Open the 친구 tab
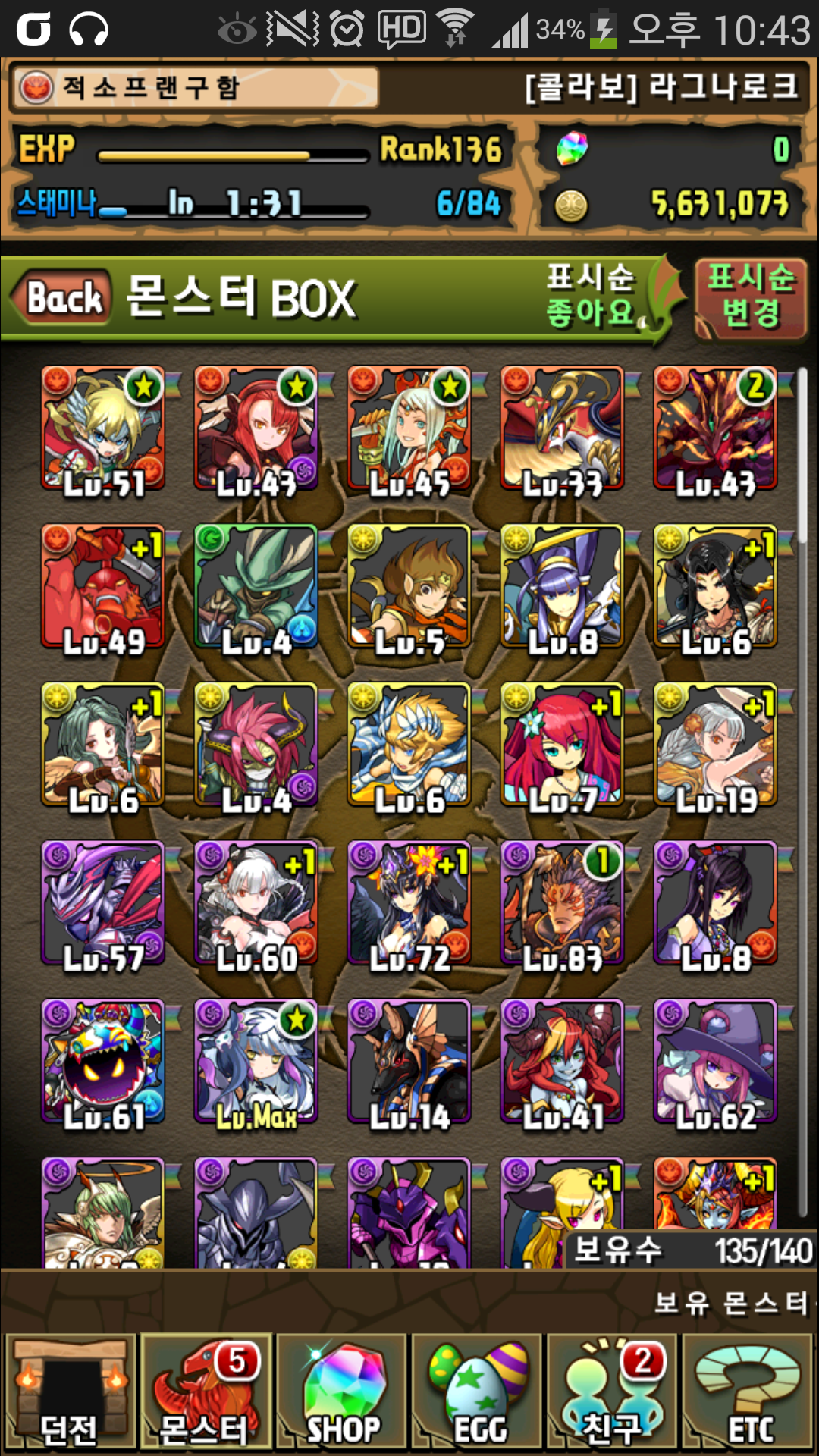 613,1393
